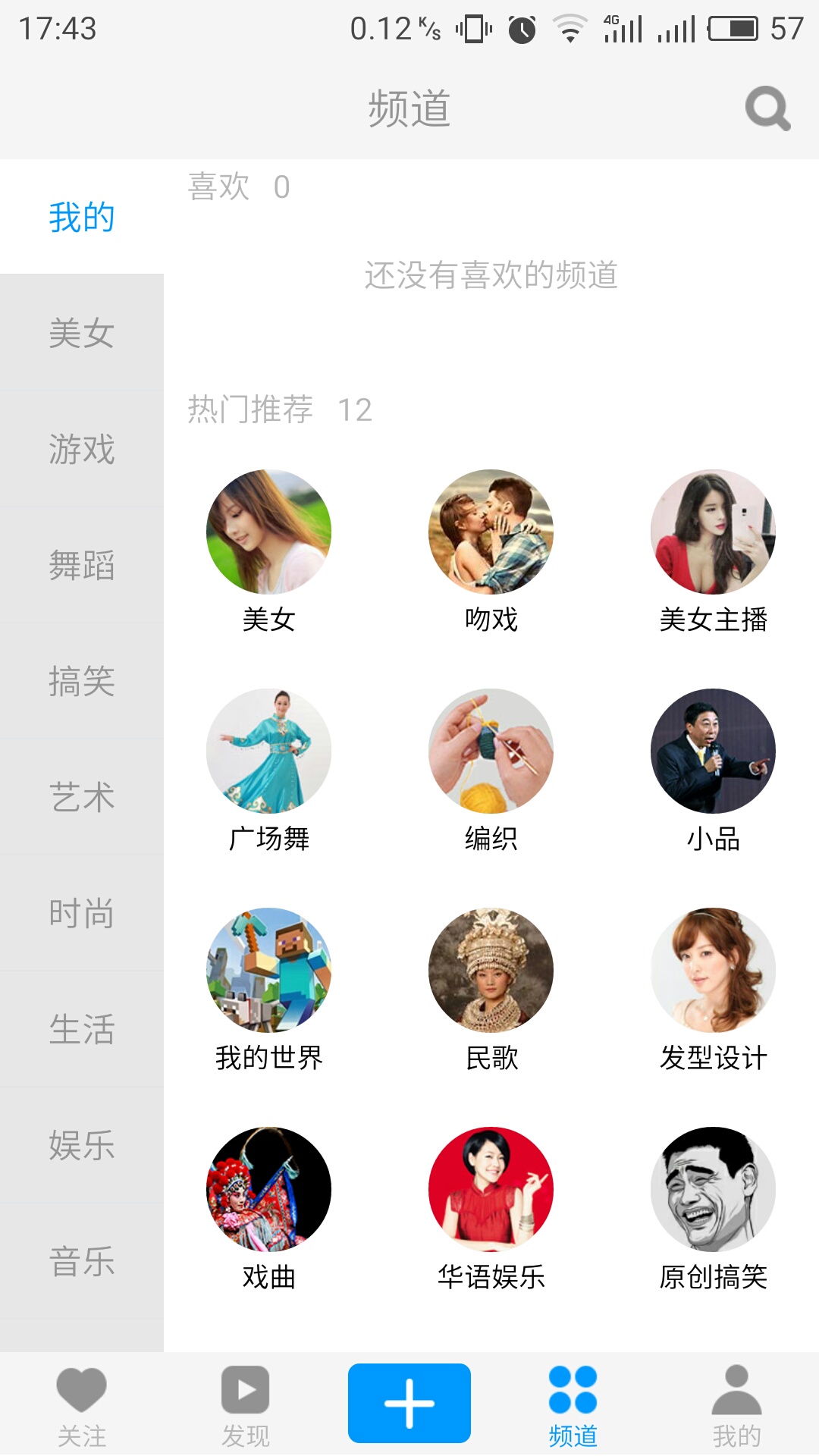
Task: Open the search icon in the header
Action: pyautogui.click(x=767, y=109)
